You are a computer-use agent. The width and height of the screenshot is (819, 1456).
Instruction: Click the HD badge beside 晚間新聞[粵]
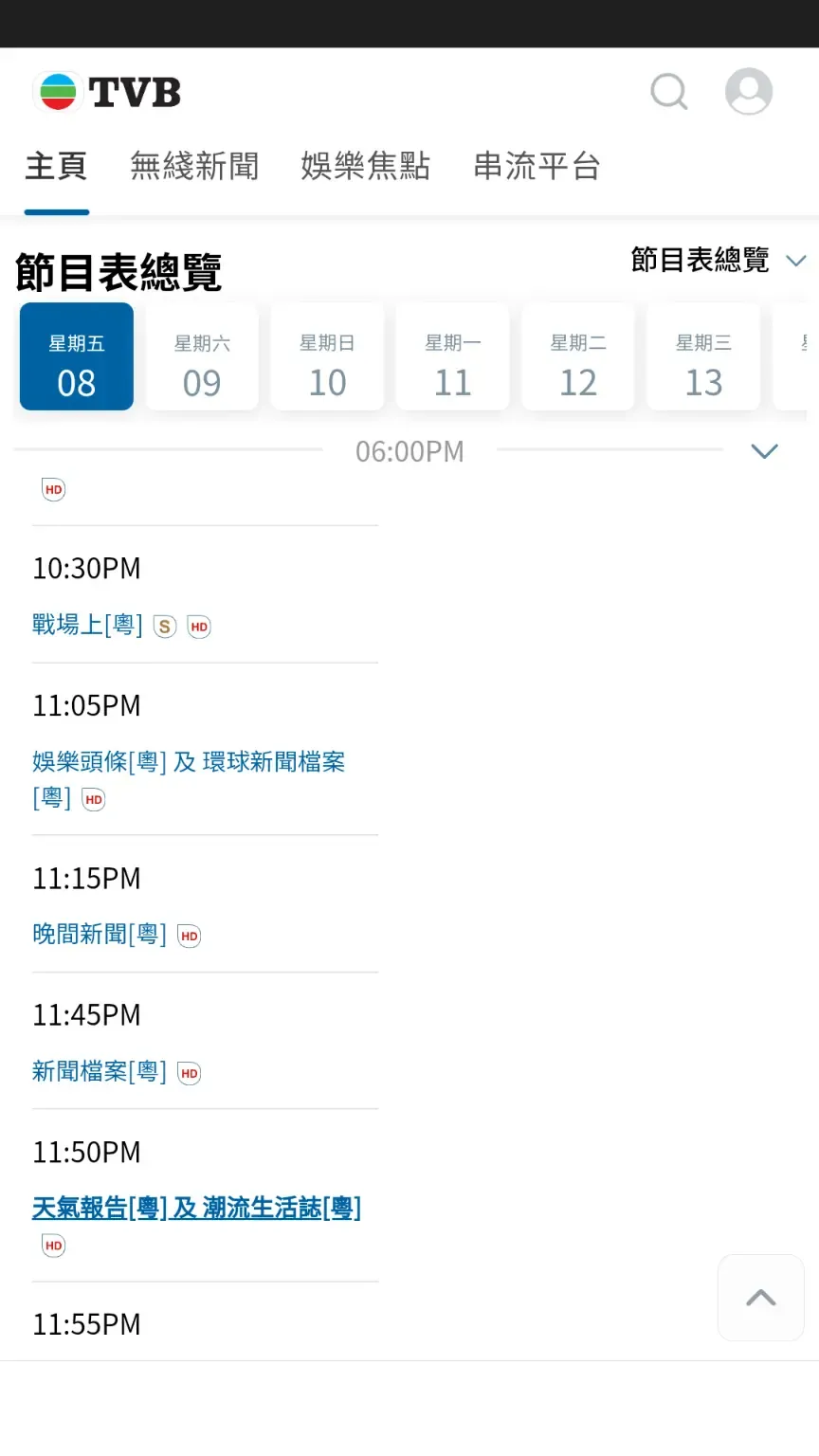[x=188, y=936]
